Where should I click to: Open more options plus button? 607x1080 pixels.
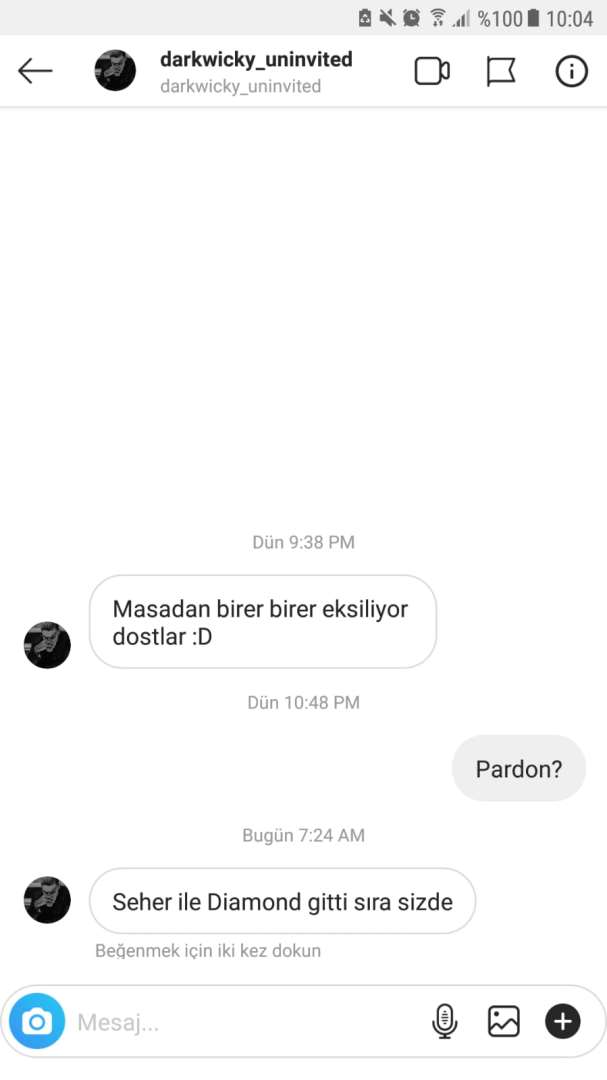[562, 1021]
